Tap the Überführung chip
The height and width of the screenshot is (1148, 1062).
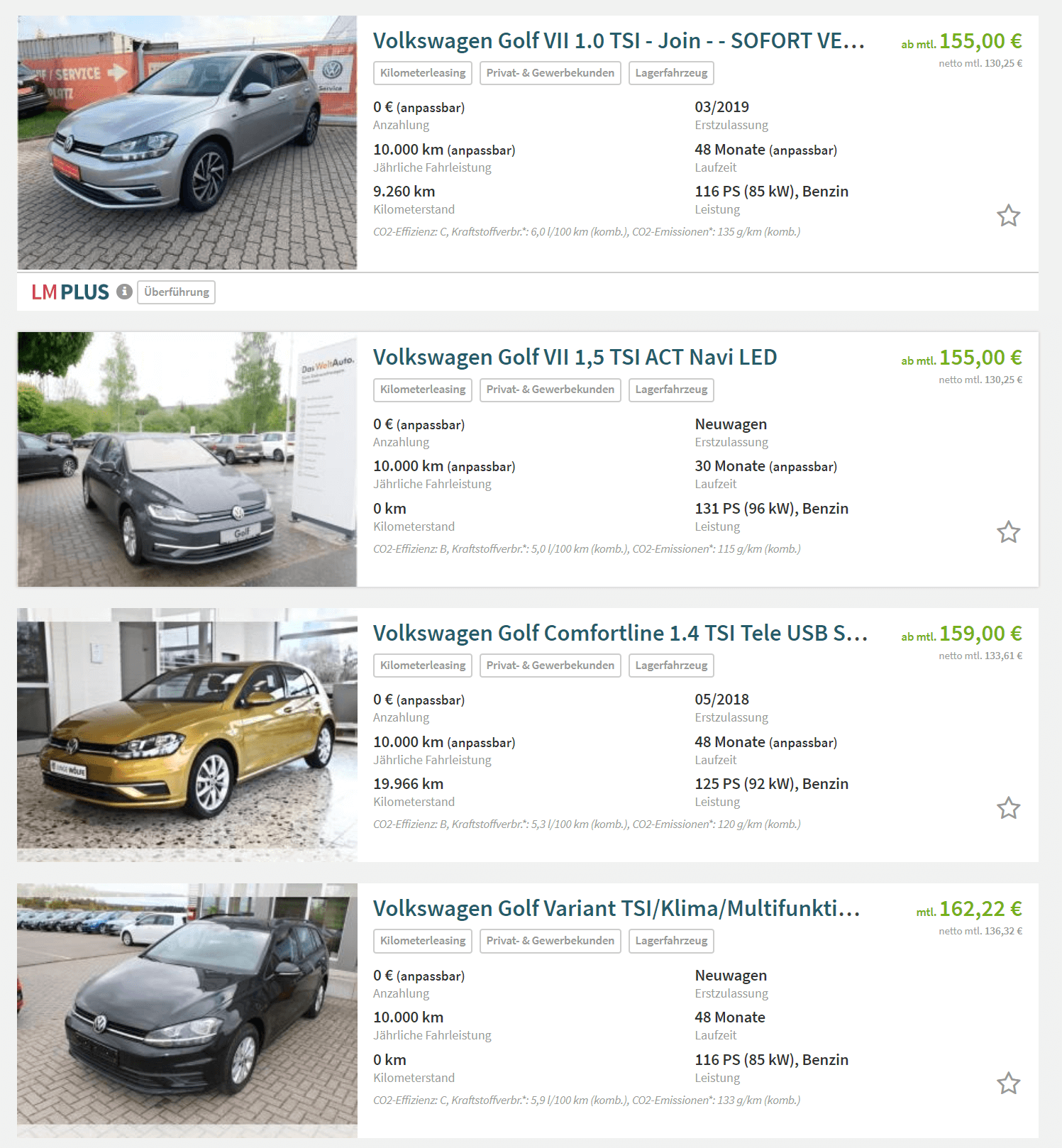point(176,292)
